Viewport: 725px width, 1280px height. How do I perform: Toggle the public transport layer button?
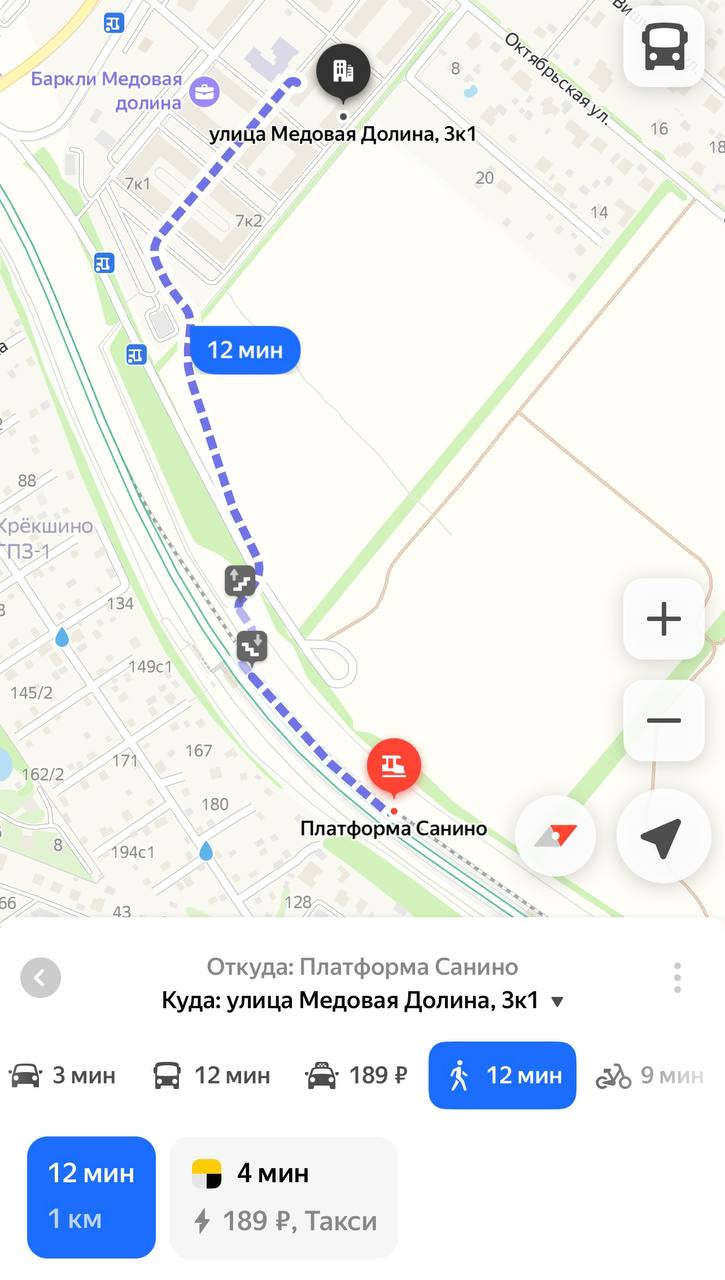[664, 47]
